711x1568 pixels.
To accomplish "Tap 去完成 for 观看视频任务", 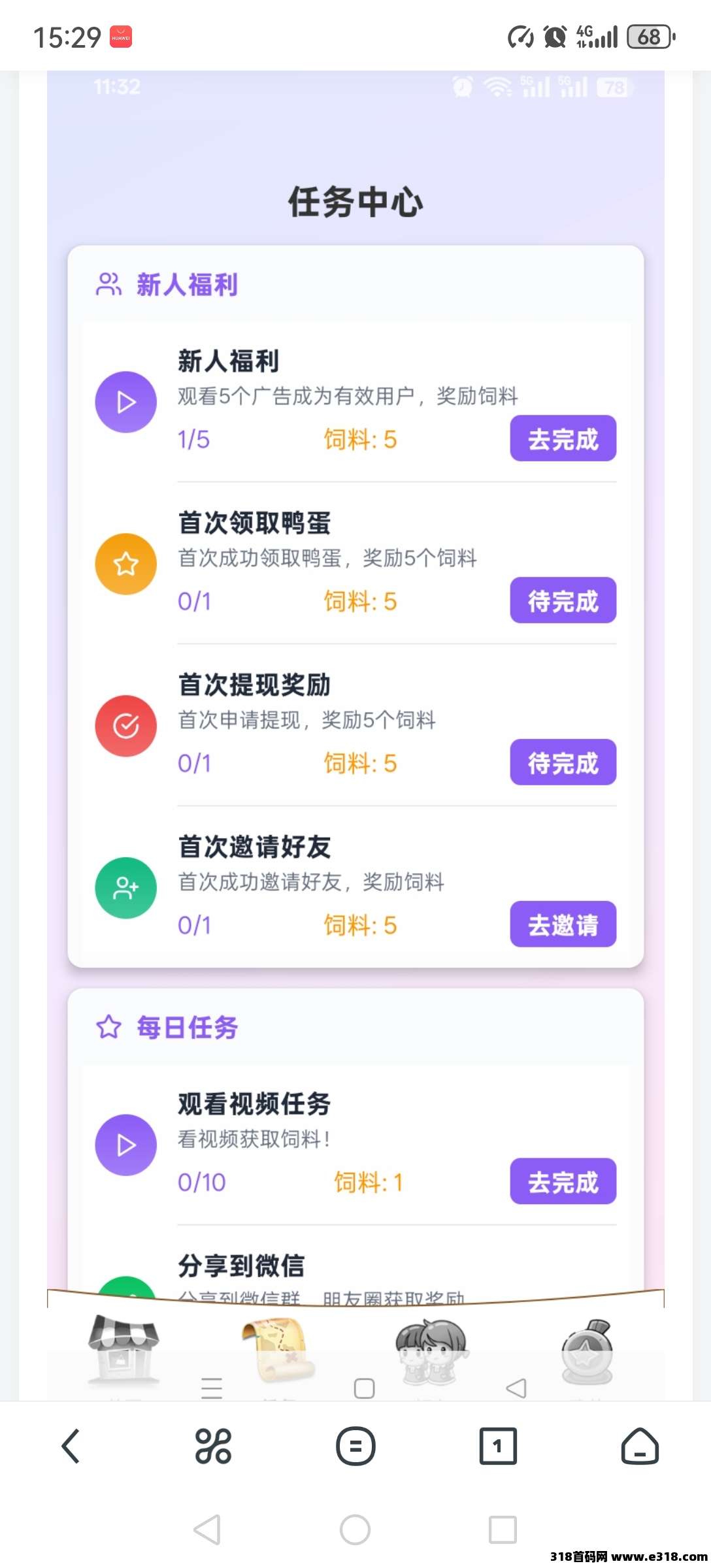I will 563,1182.
